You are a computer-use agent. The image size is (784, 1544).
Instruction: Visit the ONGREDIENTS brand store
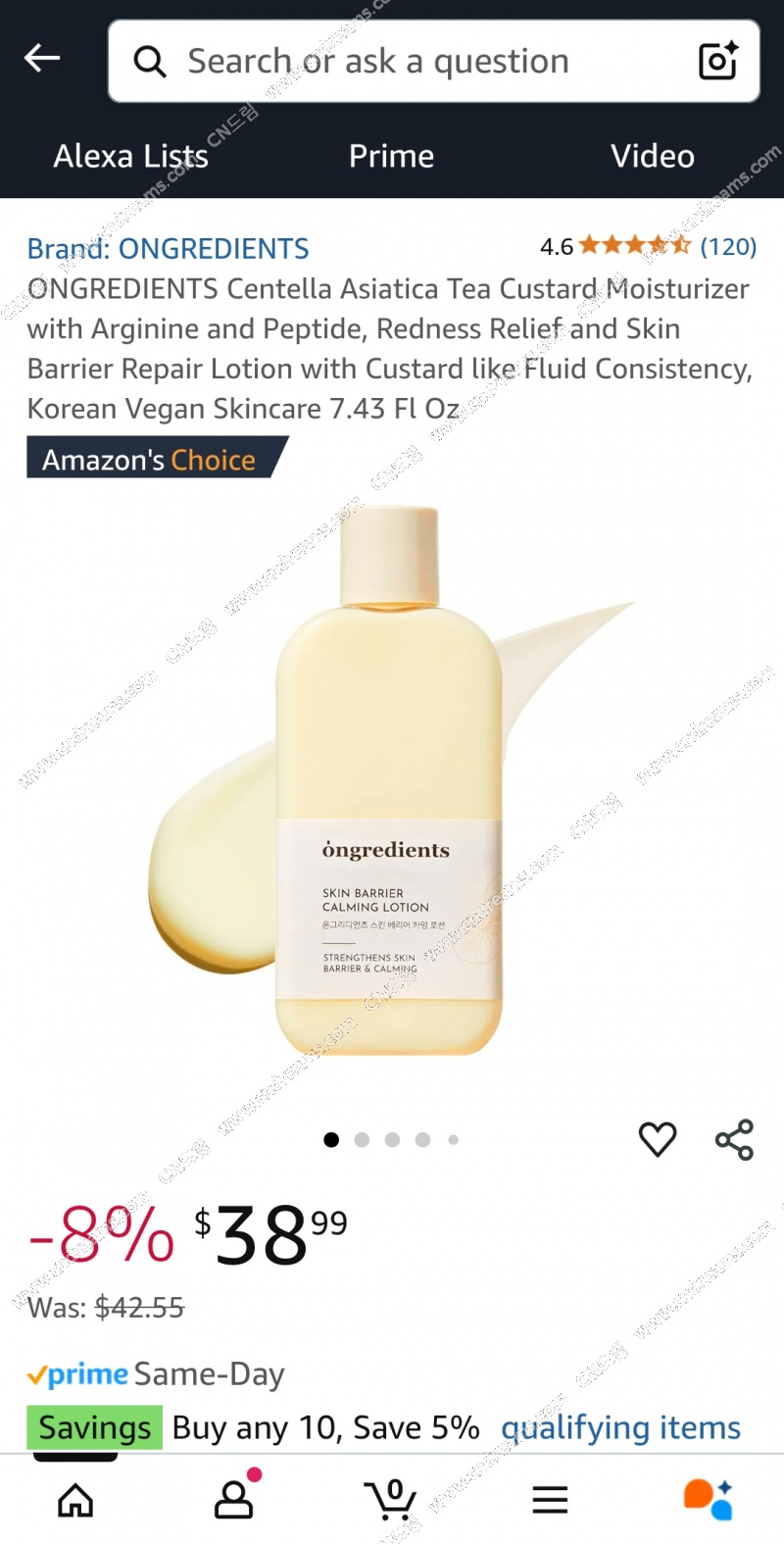(x=168, y=249)
